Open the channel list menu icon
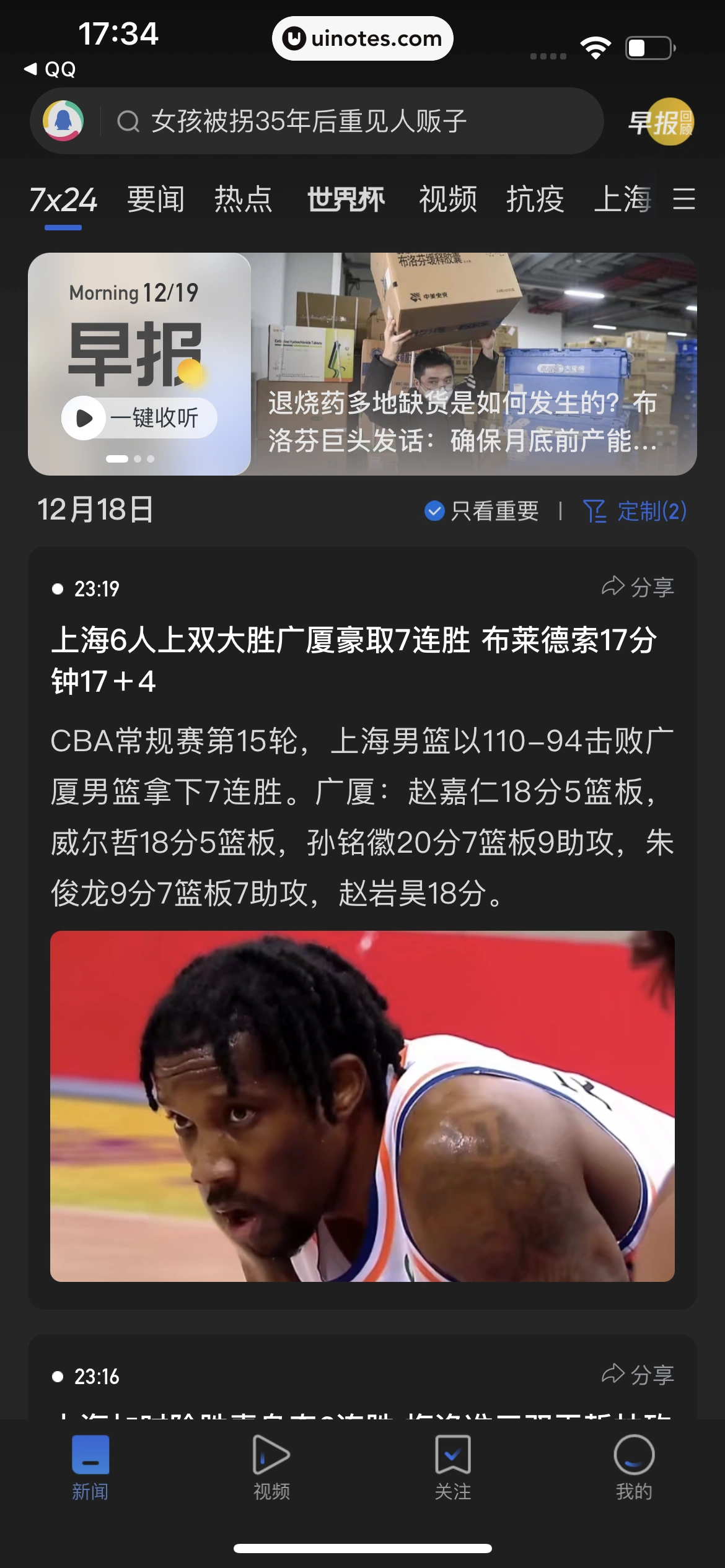Screen dimensions: 725x1568 (x=684, y=199)
